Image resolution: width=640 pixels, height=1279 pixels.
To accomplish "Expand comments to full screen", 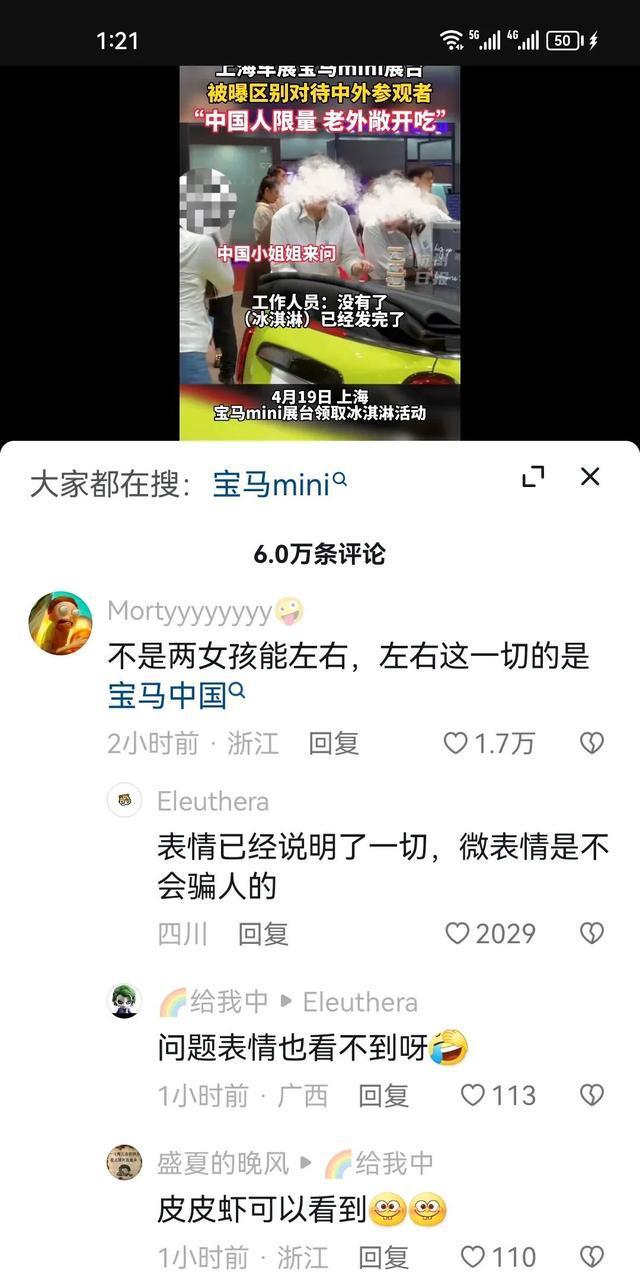I will point(534,477).
